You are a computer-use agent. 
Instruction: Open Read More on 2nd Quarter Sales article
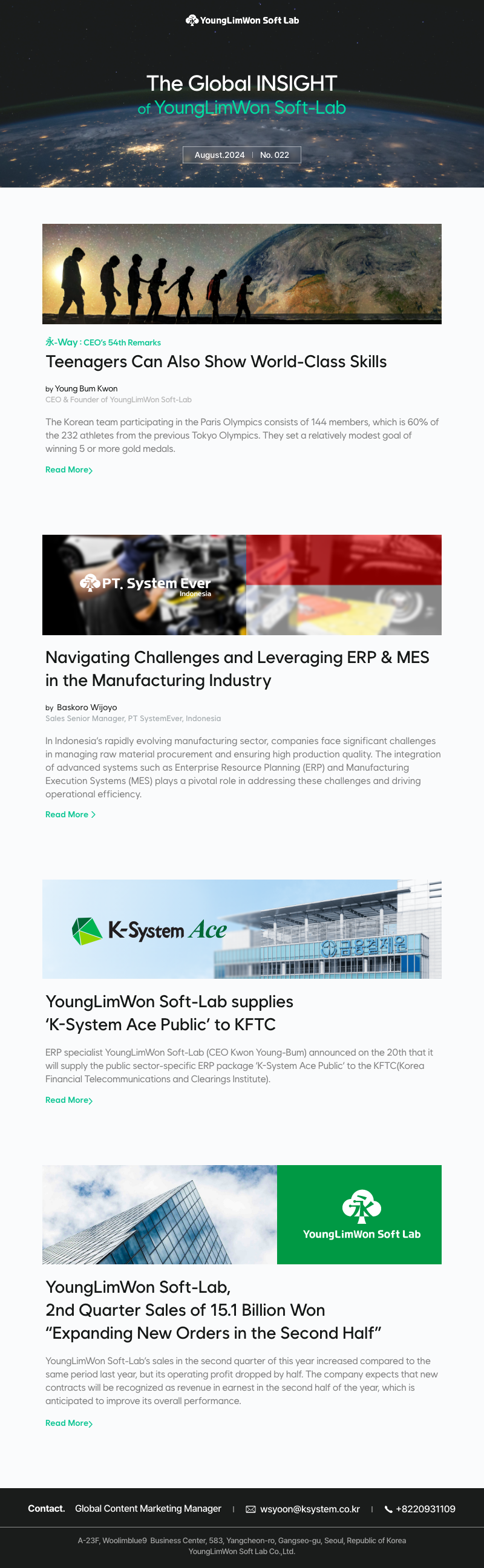click(69, 1423)
